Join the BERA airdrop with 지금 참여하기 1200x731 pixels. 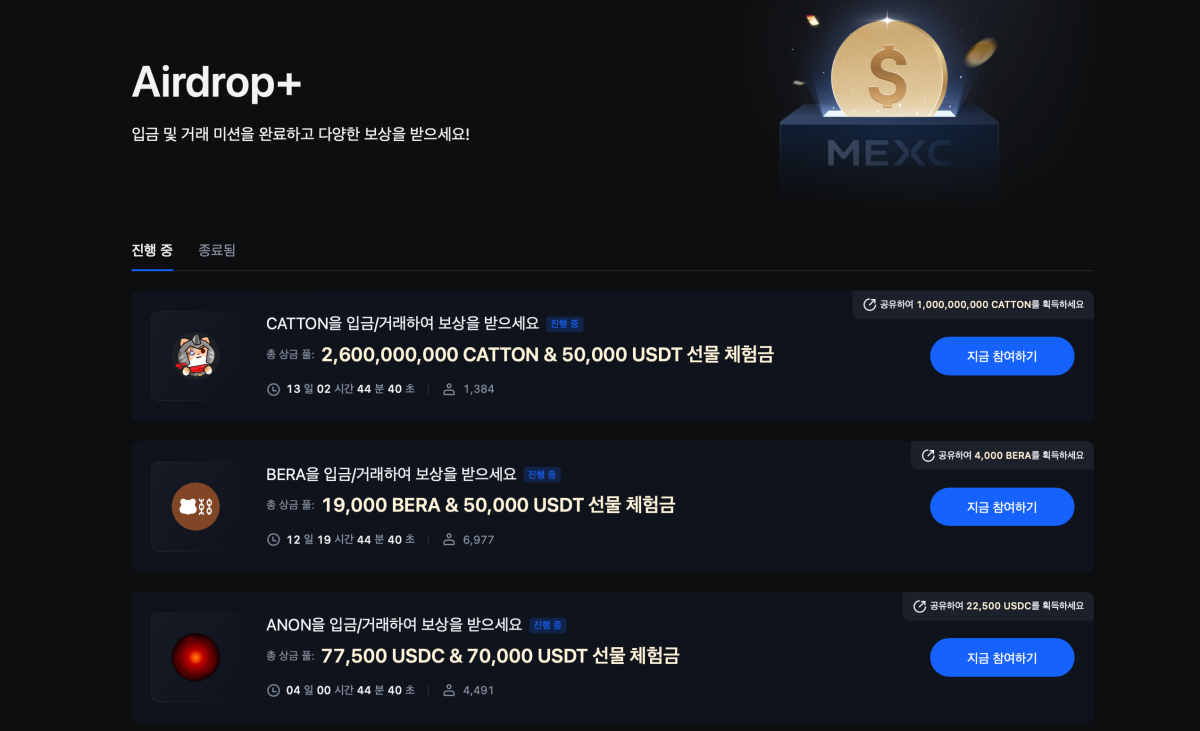[1001, 507]
